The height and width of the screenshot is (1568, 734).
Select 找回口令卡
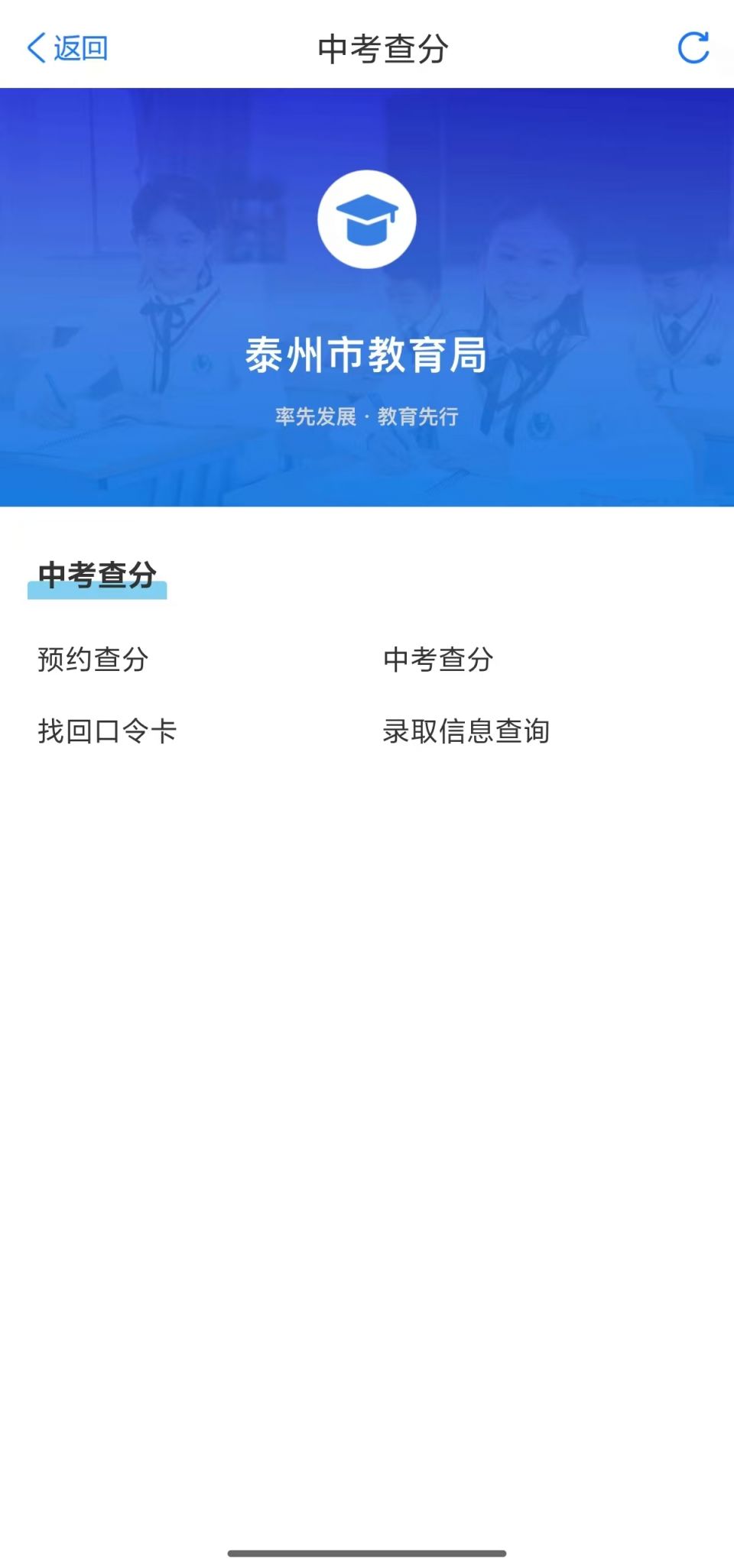pyautogui.click(x=107, y=731)
